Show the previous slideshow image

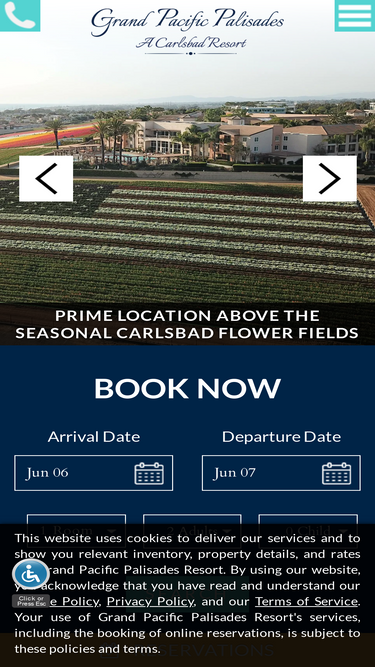coord(46,179)
